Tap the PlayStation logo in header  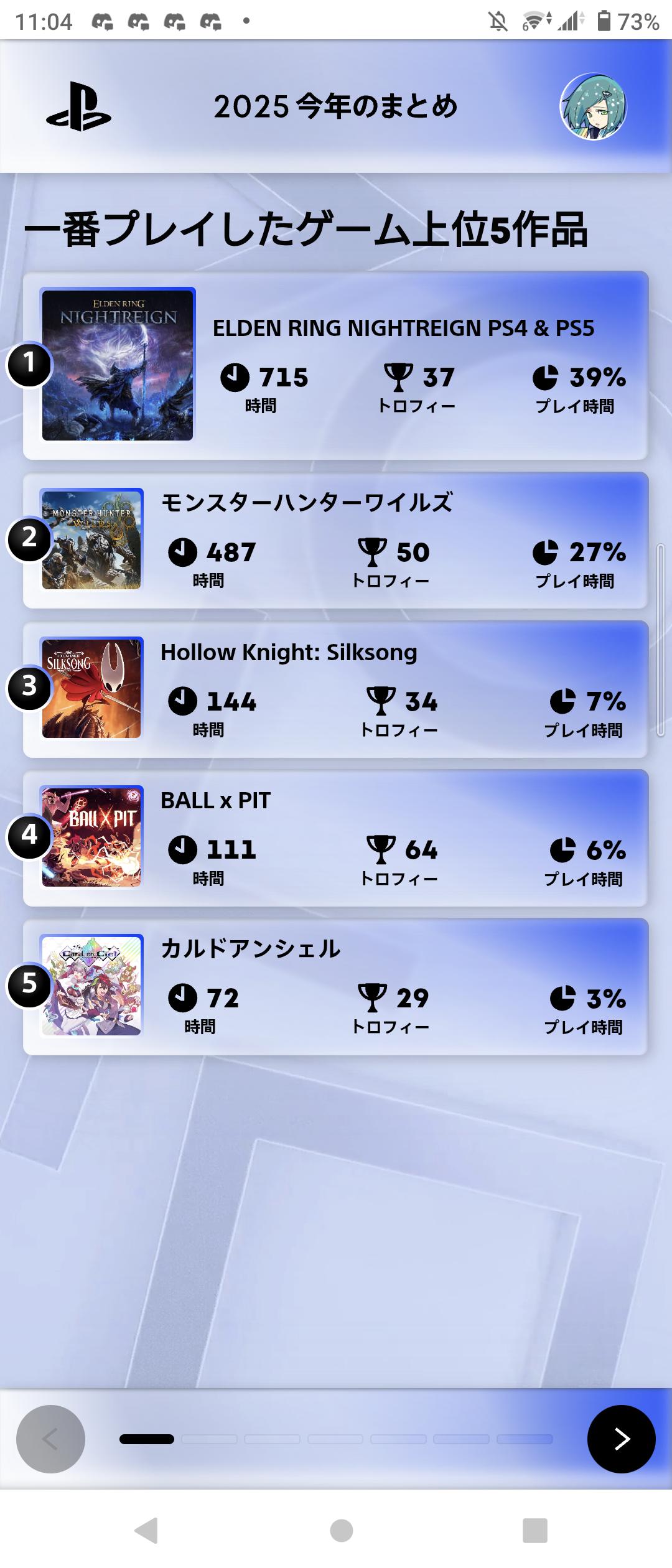pos(79,107)
